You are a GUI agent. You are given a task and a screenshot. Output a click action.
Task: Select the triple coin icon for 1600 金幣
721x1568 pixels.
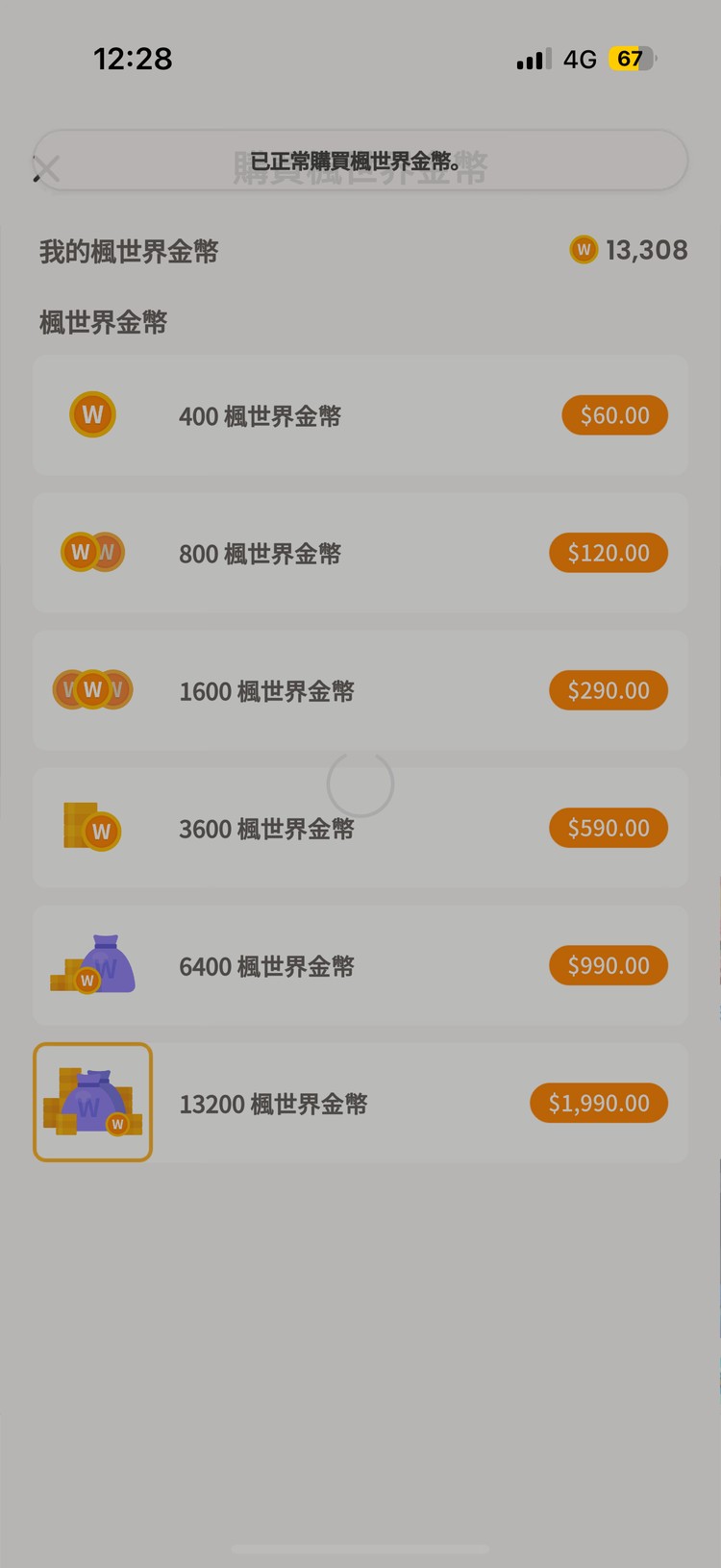pos(92,690)
